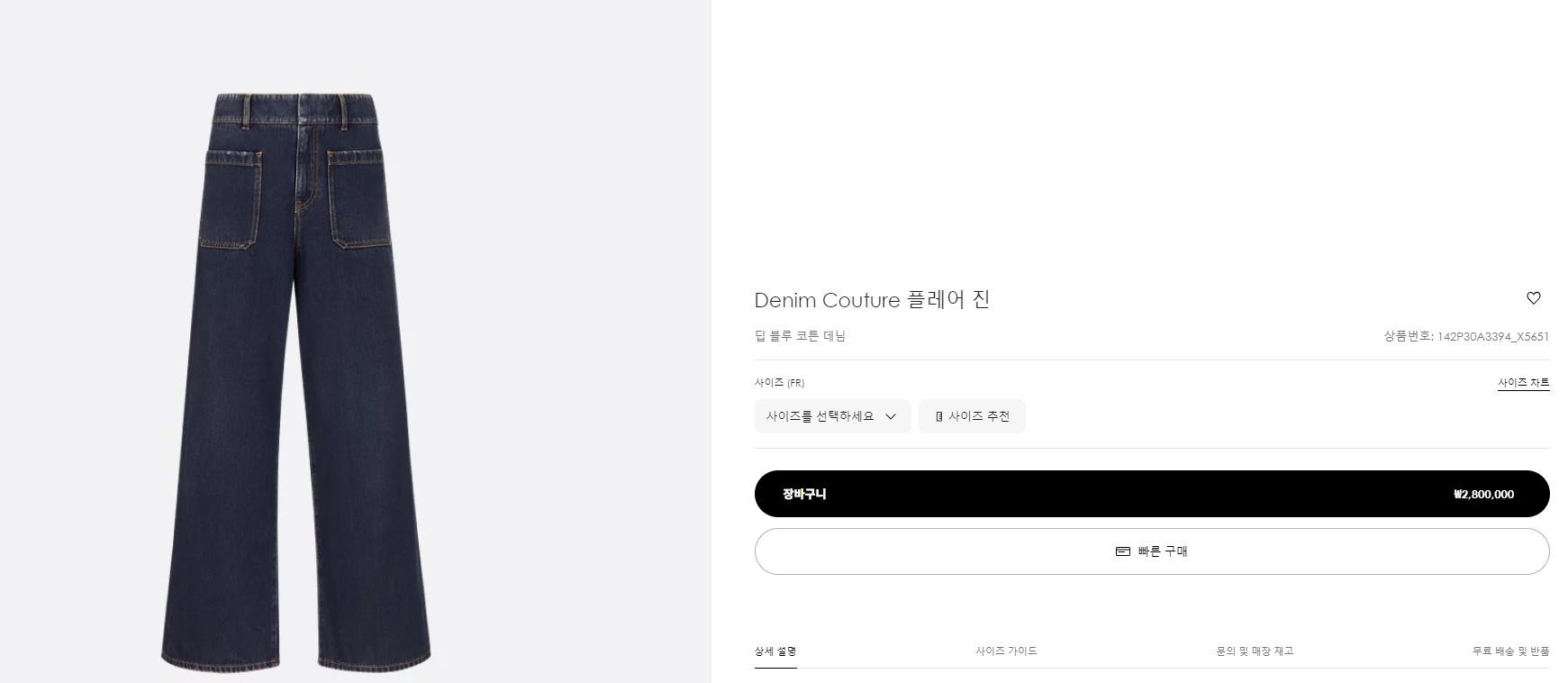Open the 사이즈 차트 link
Image resolution: width=1568 pixels, height=683 pixels.
(x=1523, y=383)
